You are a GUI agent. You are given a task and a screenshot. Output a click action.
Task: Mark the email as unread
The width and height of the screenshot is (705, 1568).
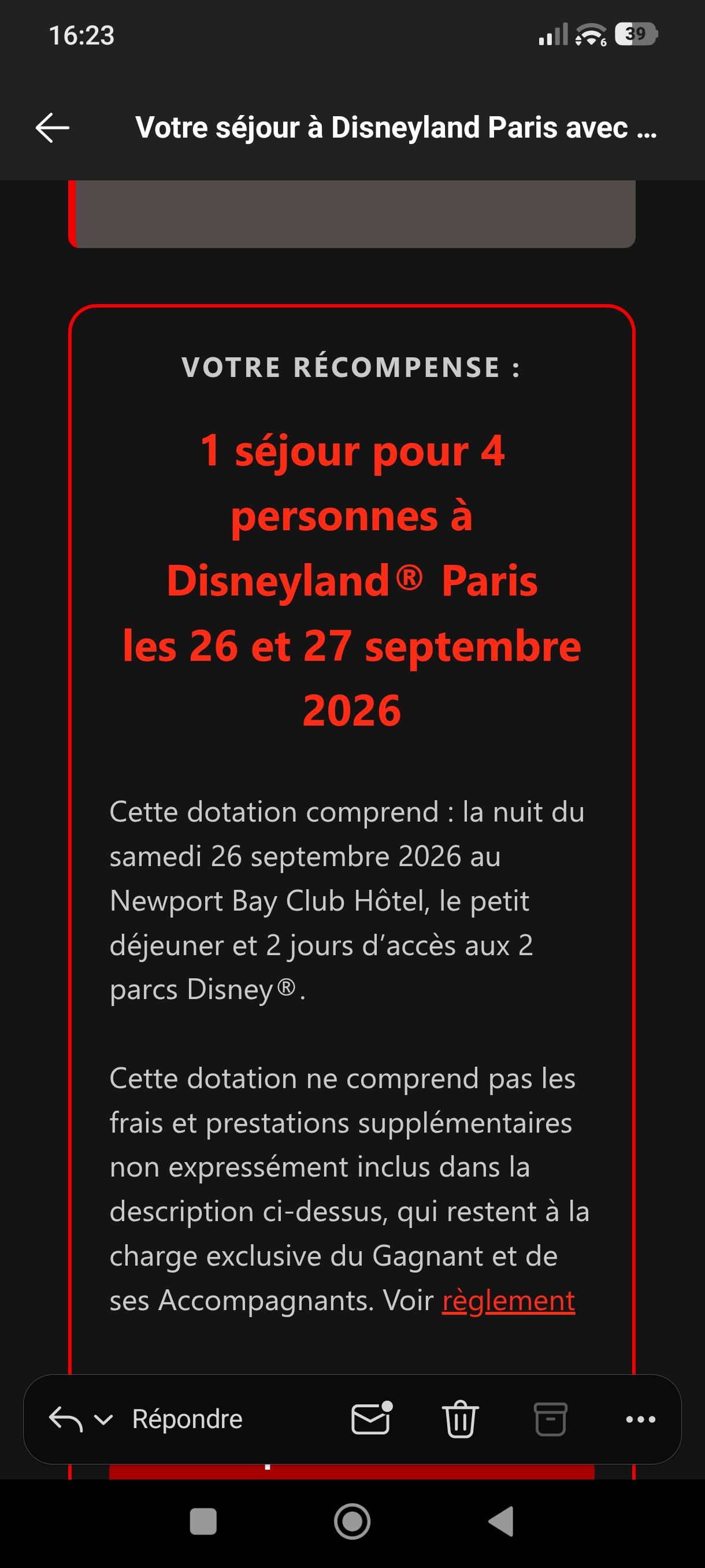(372, 1418)
